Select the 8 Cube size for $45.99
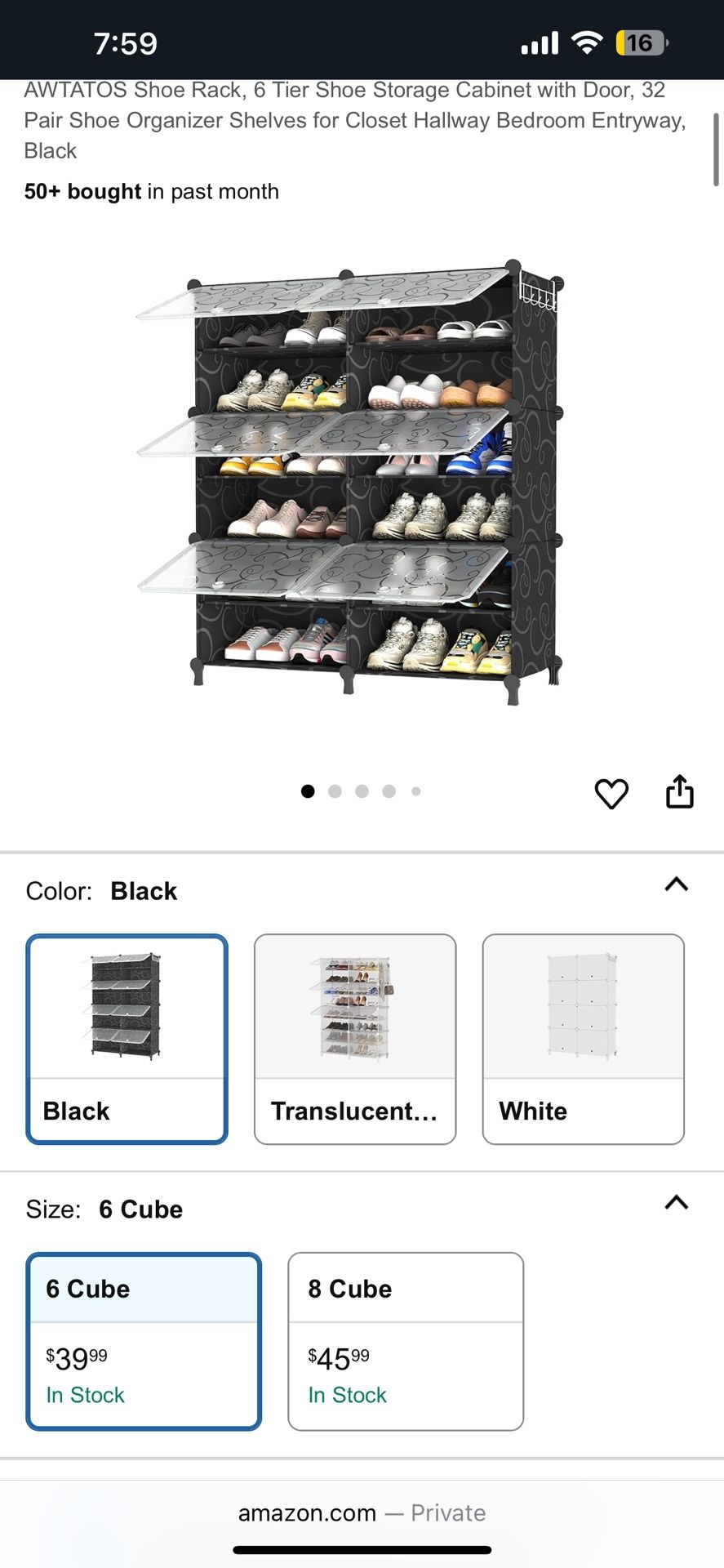This screenshot has width=724, height=1568. coord(406,1341)
